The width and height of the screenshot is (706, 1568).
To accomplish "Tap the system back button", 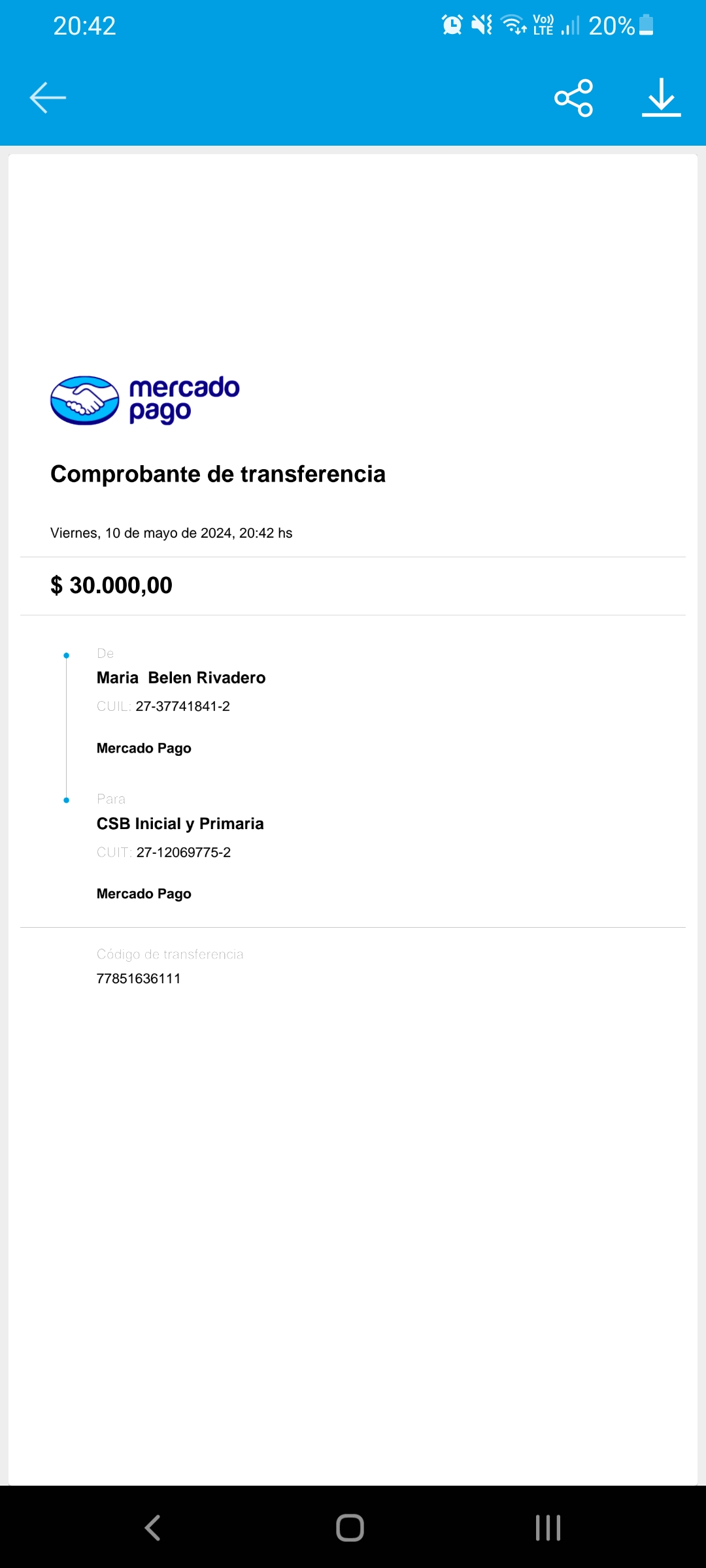I will [x=153, y=1527].
